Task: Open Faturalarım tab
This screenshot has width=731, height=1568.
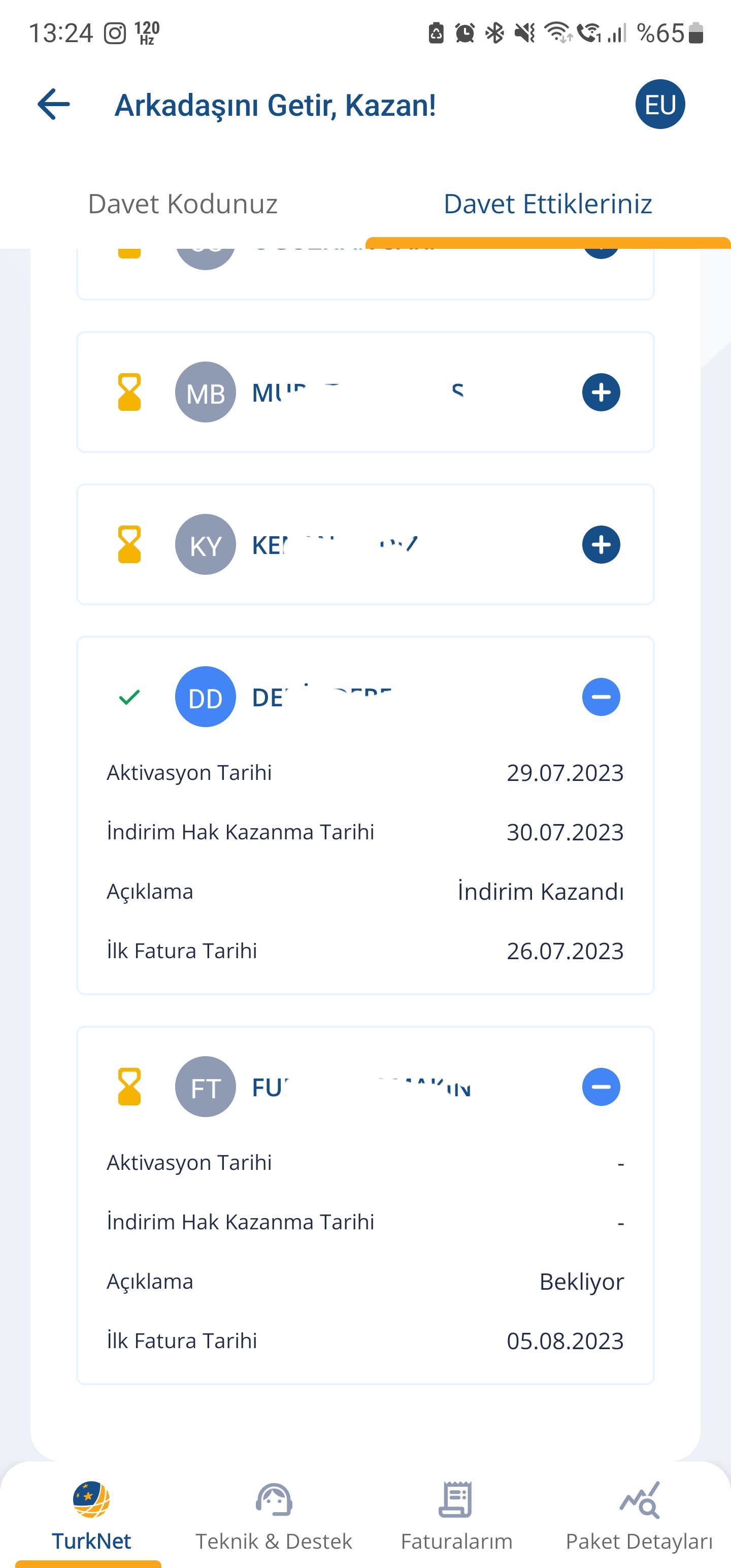Action: tap(456, 1516)
